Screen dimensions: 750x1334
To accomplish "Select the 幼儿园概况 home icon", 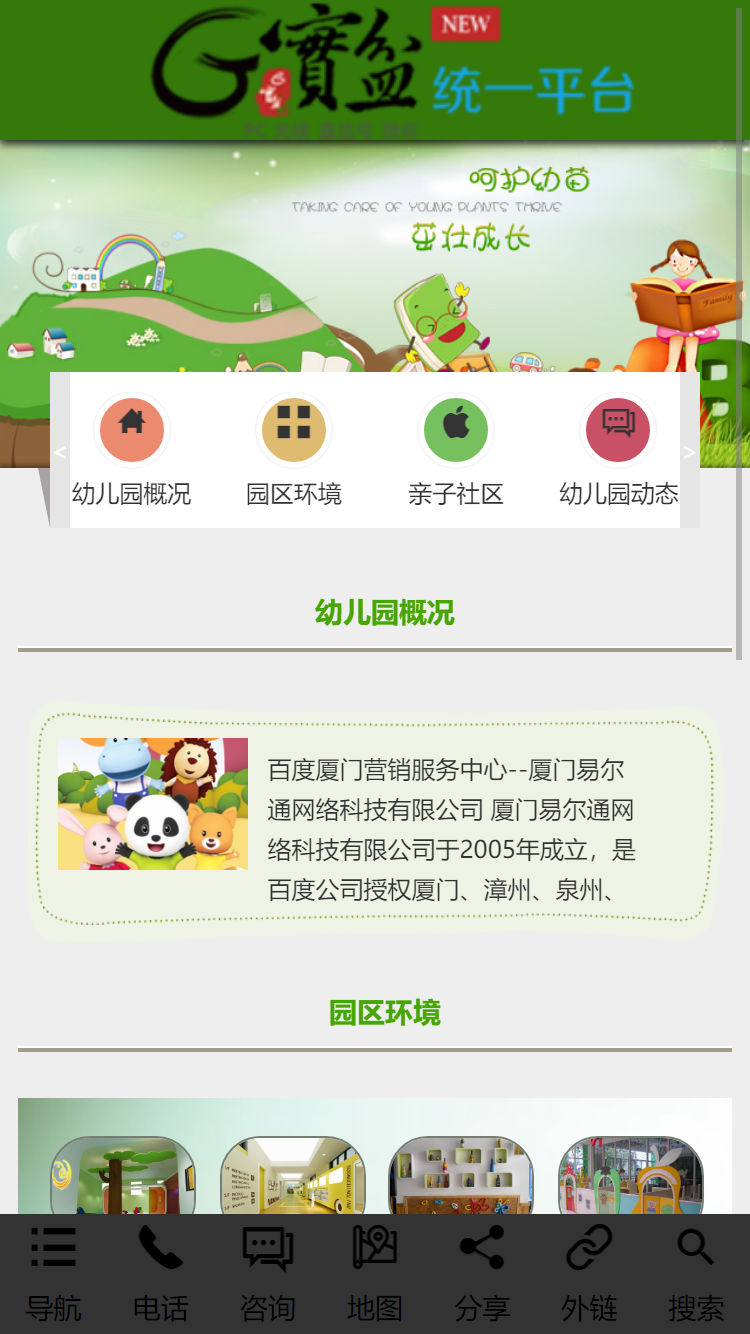I will tap(132, 430).
